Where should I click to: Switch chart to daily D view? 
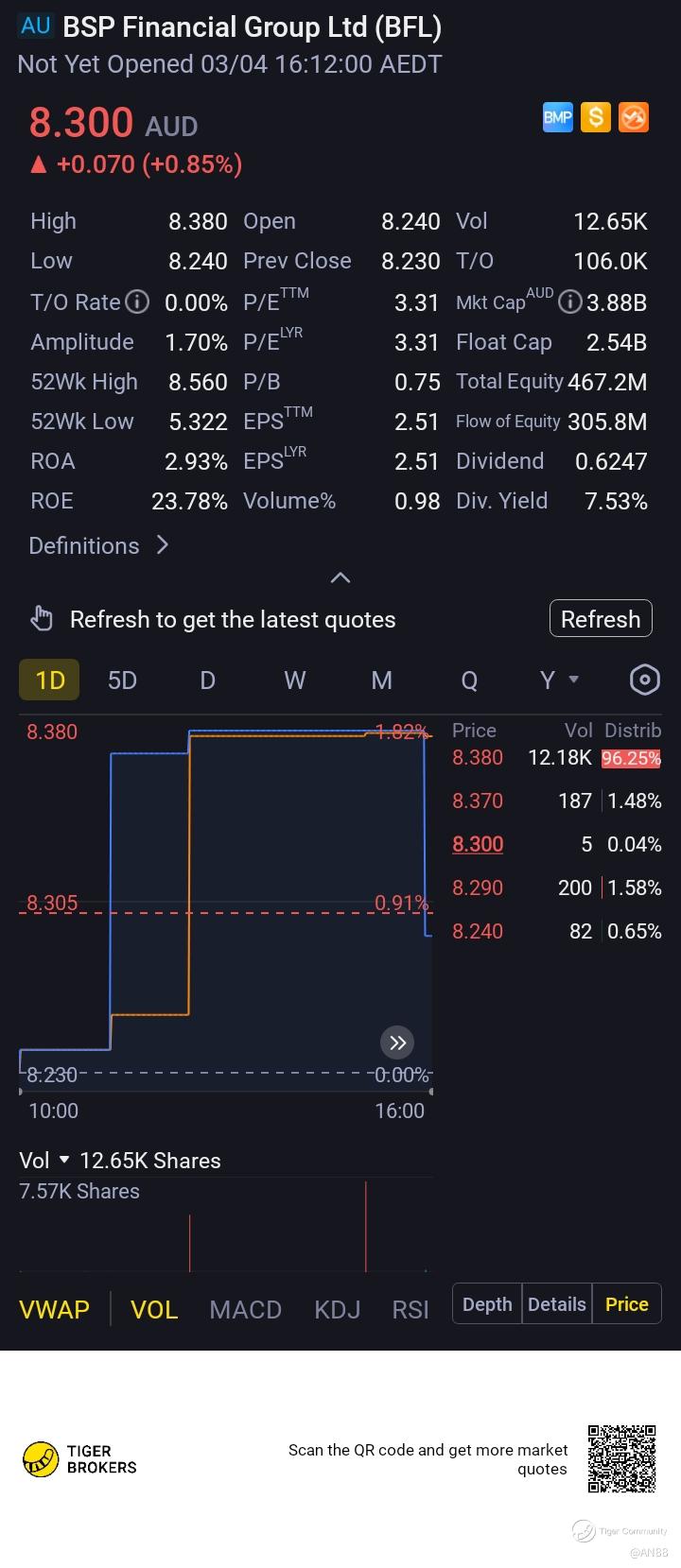pos(207,681)
